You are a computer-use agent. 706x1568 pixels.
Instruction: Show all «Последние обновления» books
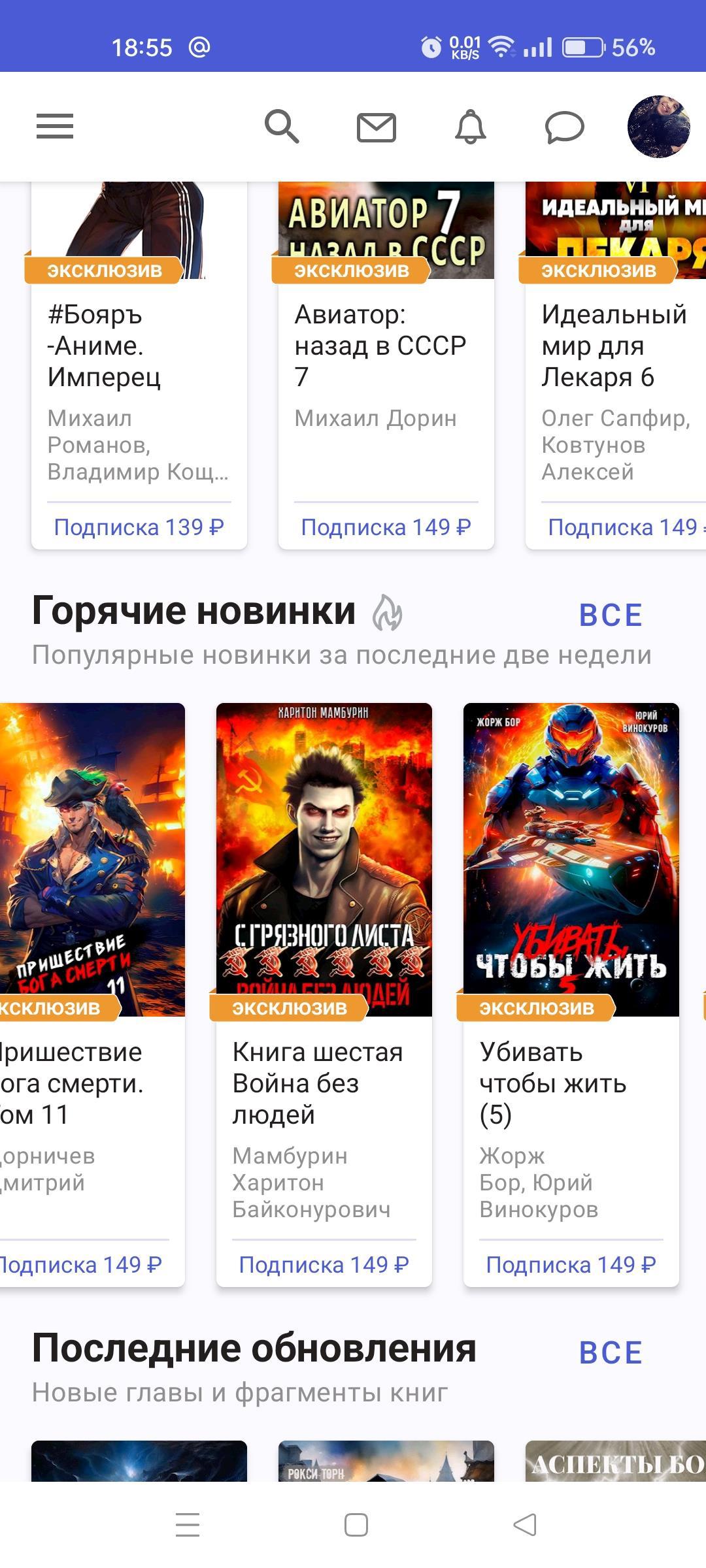[611, 1352]
